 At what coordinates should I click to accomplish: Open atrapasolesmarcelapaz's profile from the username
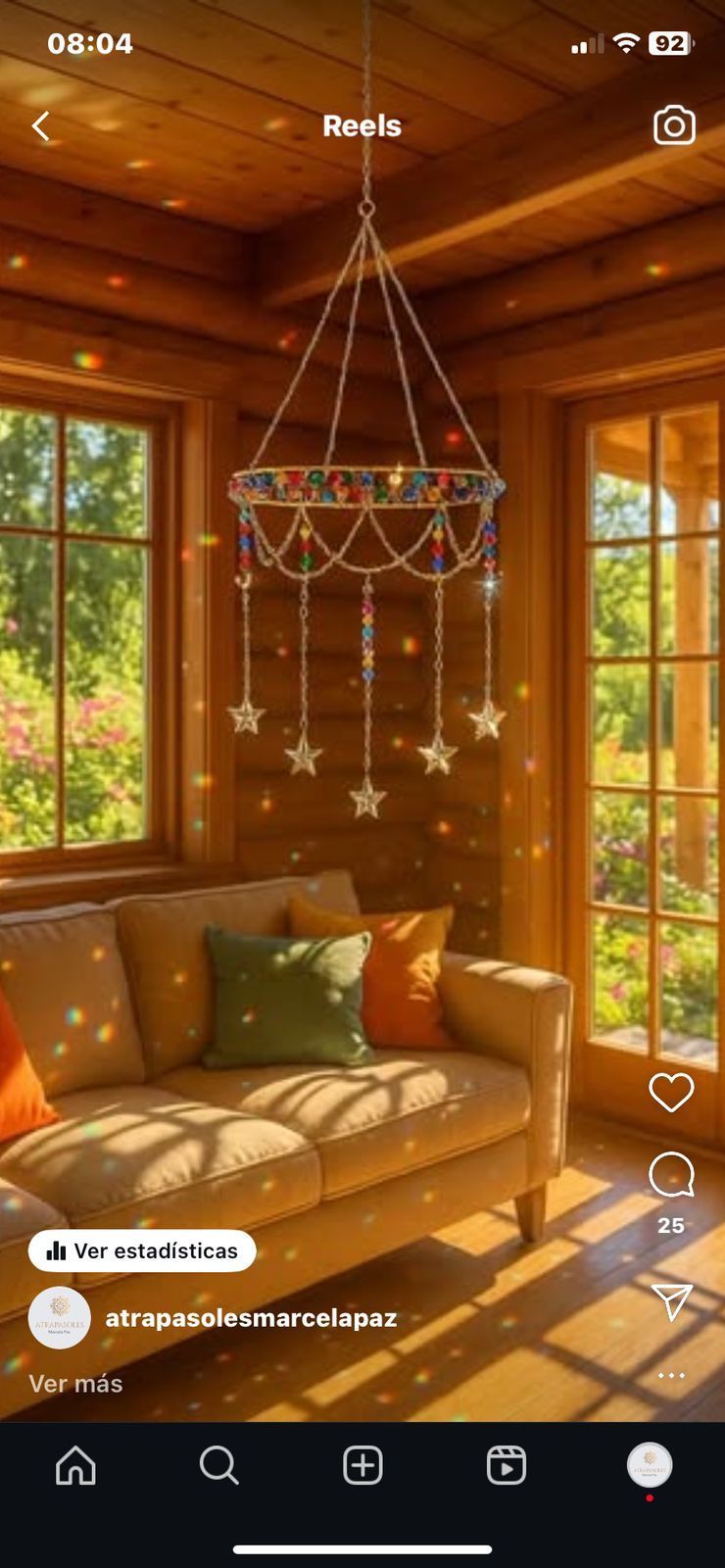[x=251, y=1318]
